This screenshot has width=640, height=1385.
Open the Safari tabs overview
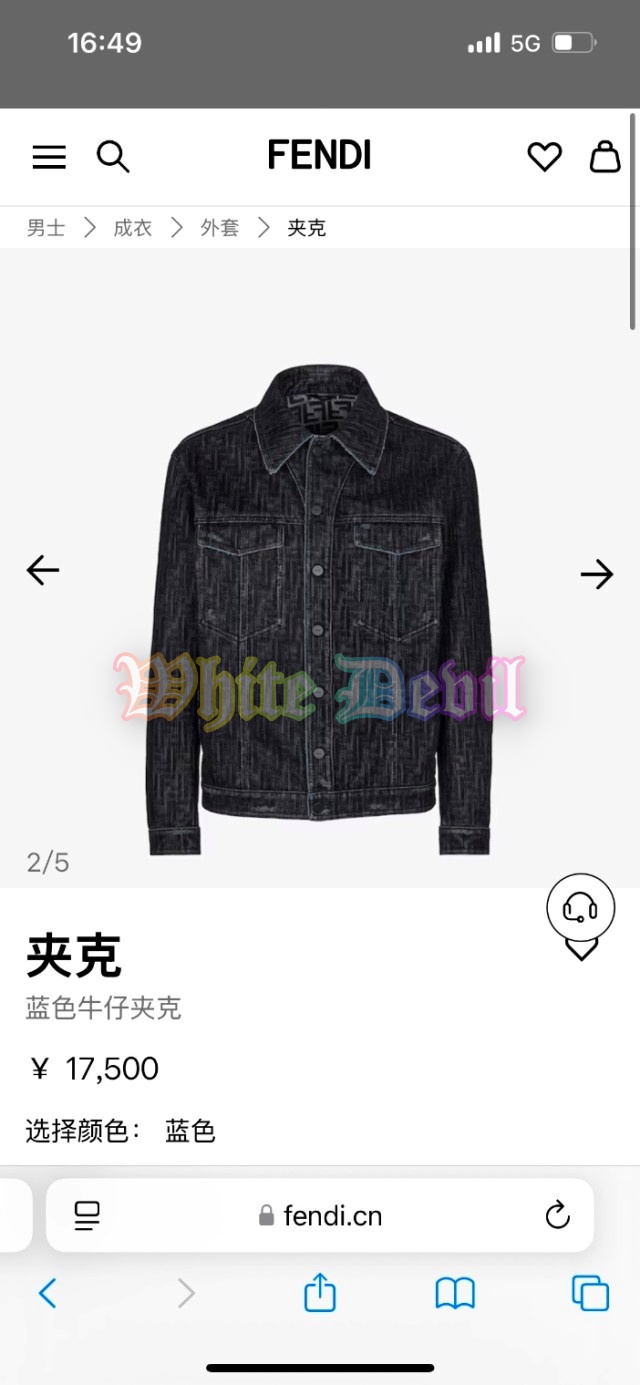tap(590, 1294)
